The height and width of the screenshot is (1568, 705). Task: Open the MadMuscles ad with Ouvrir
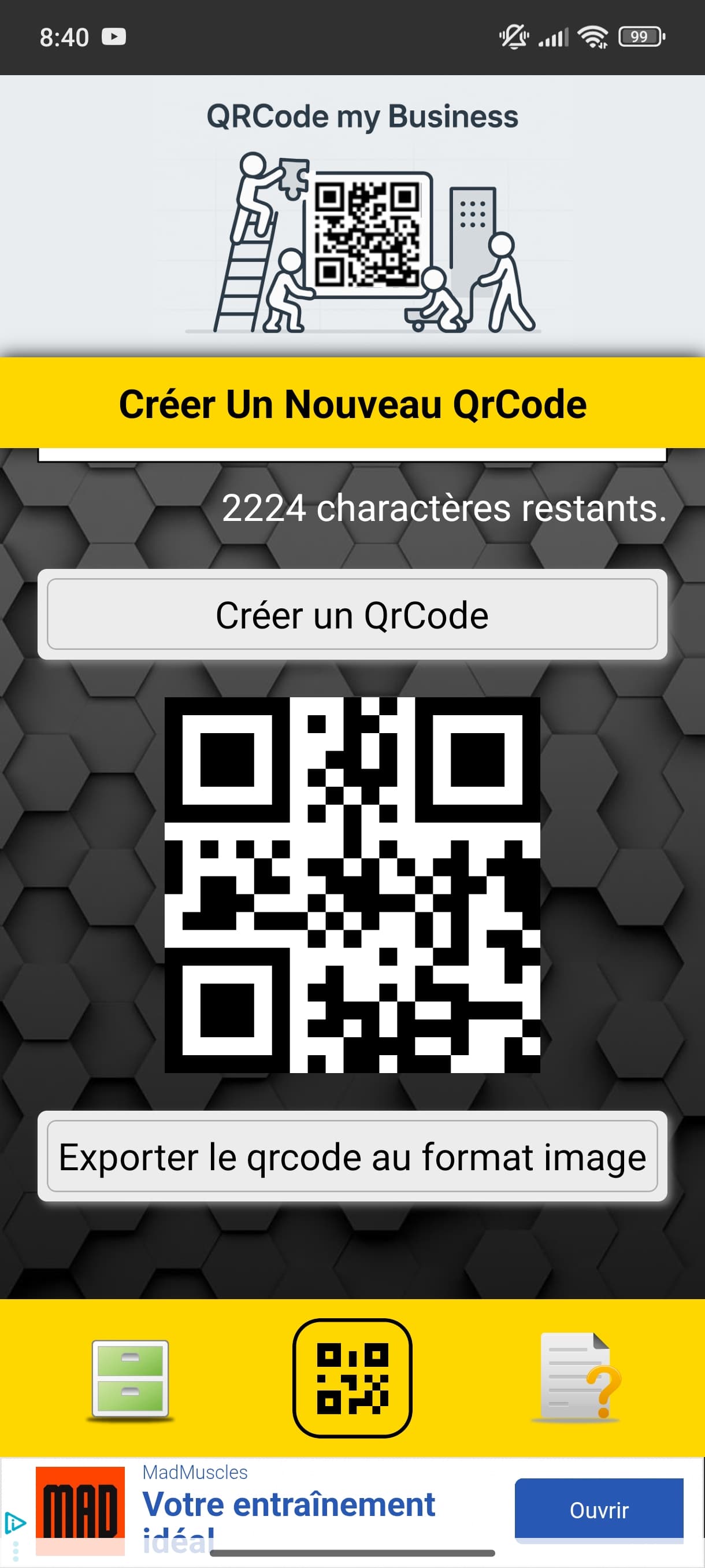pyautogui.click(x=599, y=1510)
